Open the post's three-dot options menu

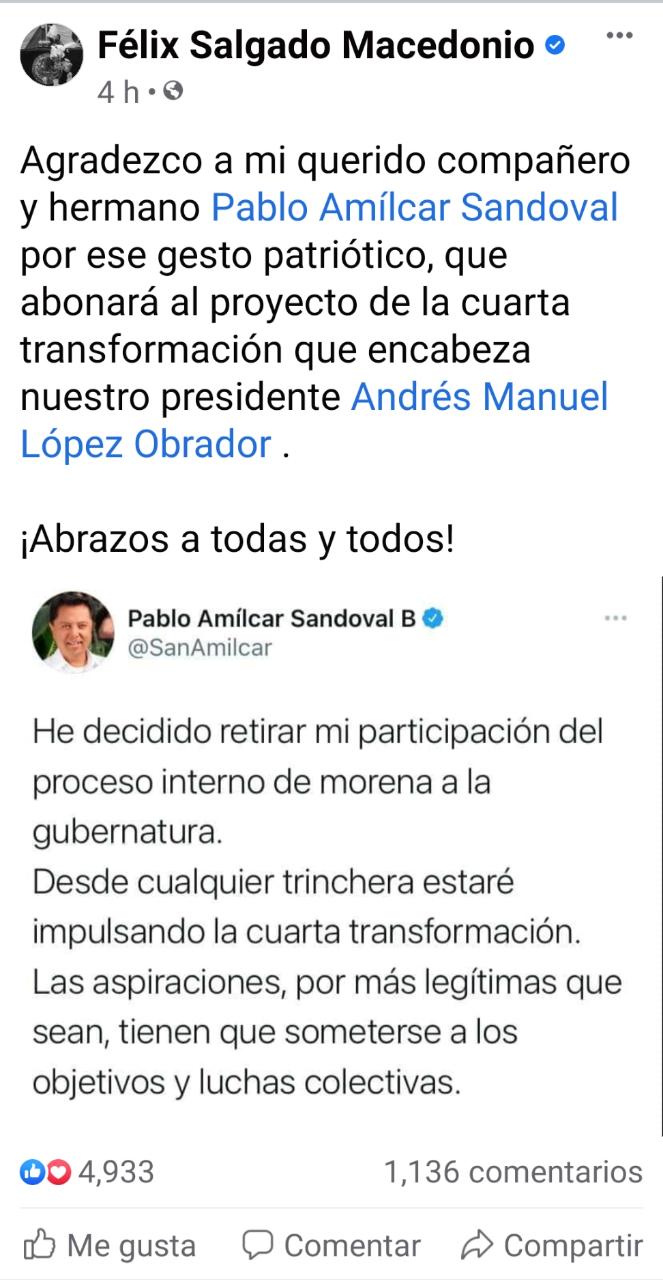point(620,37)
